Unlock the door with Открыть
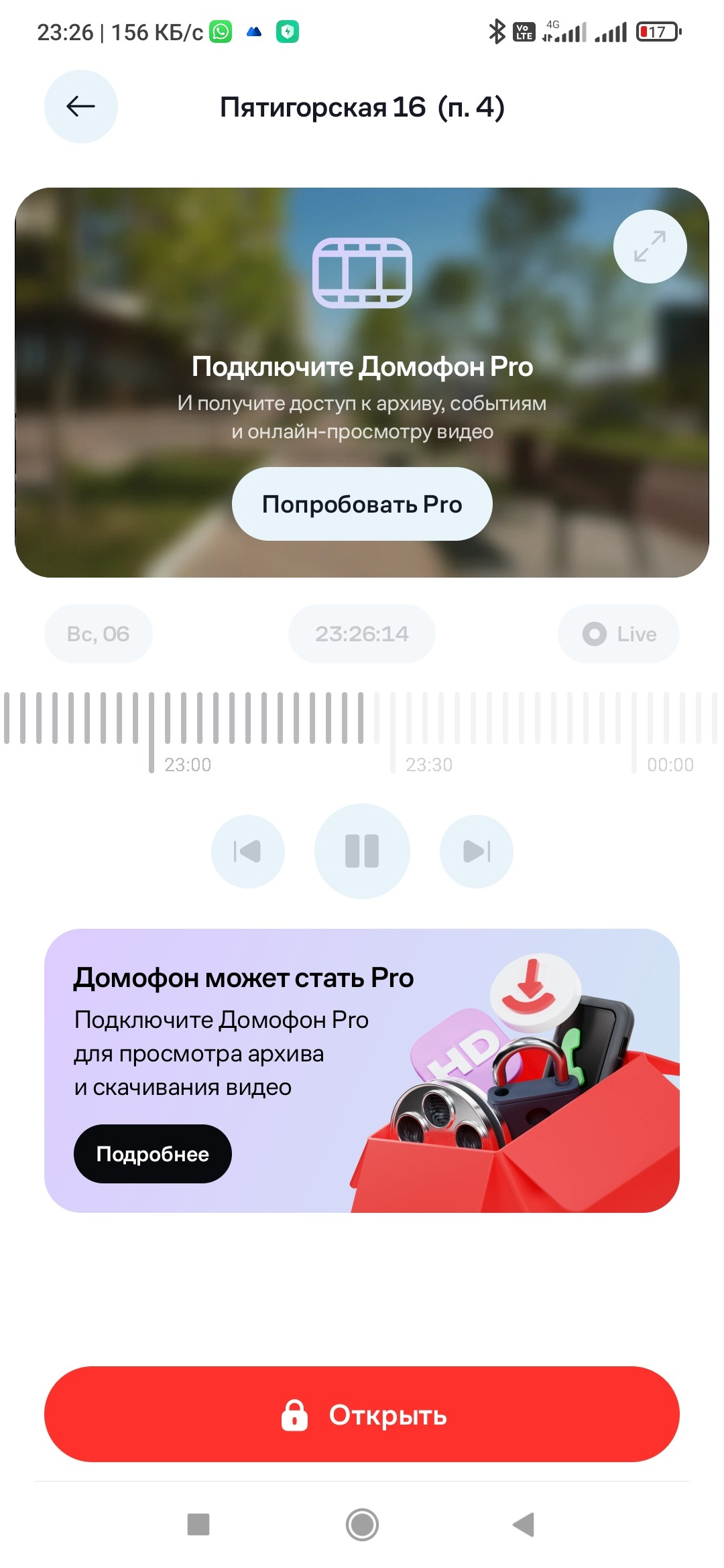This screenshot has width=724, height=1568. [x=362, y=1415]
